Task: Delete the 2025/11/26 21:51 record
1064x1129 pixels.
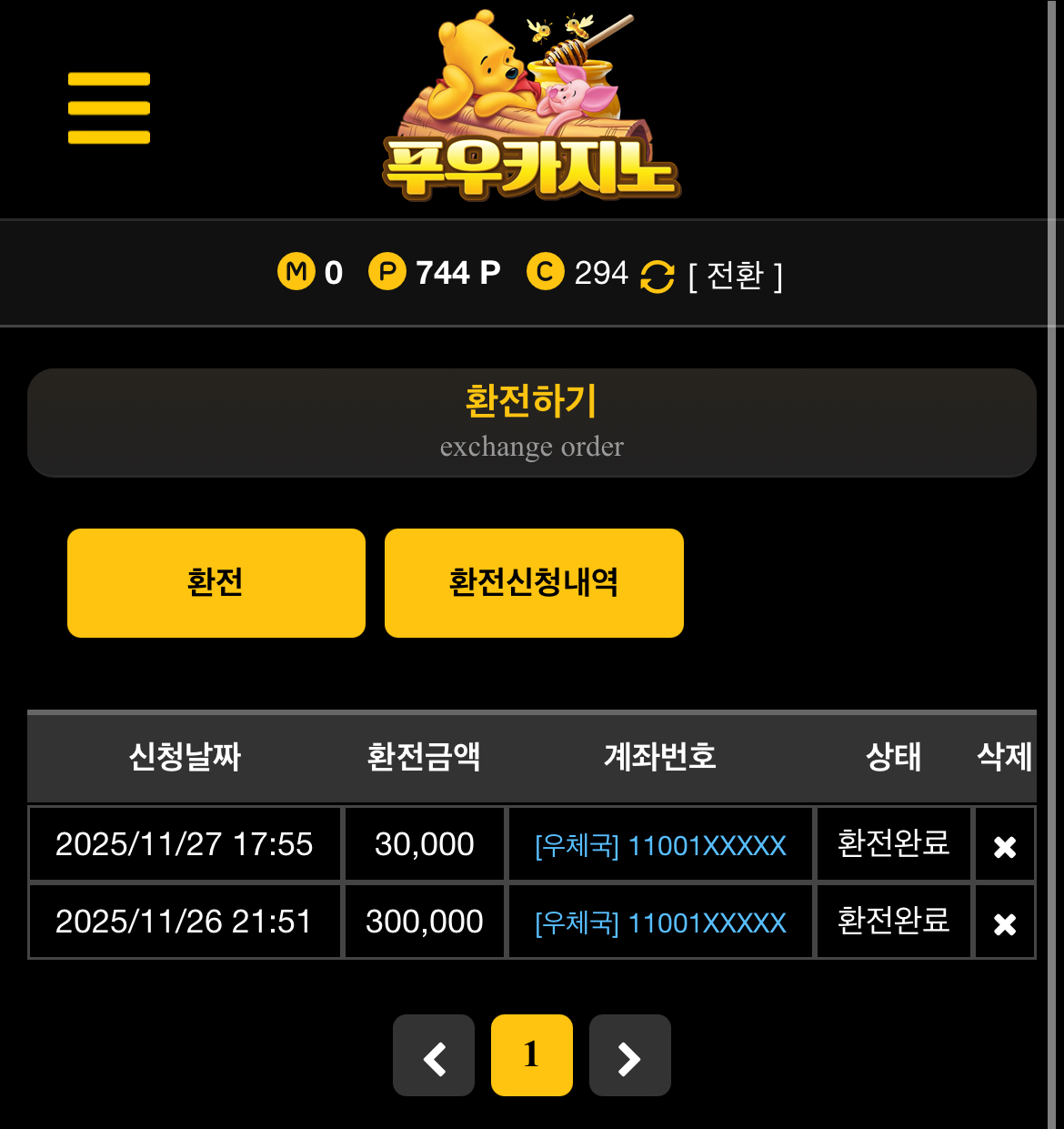Action: click(1005, 924)
